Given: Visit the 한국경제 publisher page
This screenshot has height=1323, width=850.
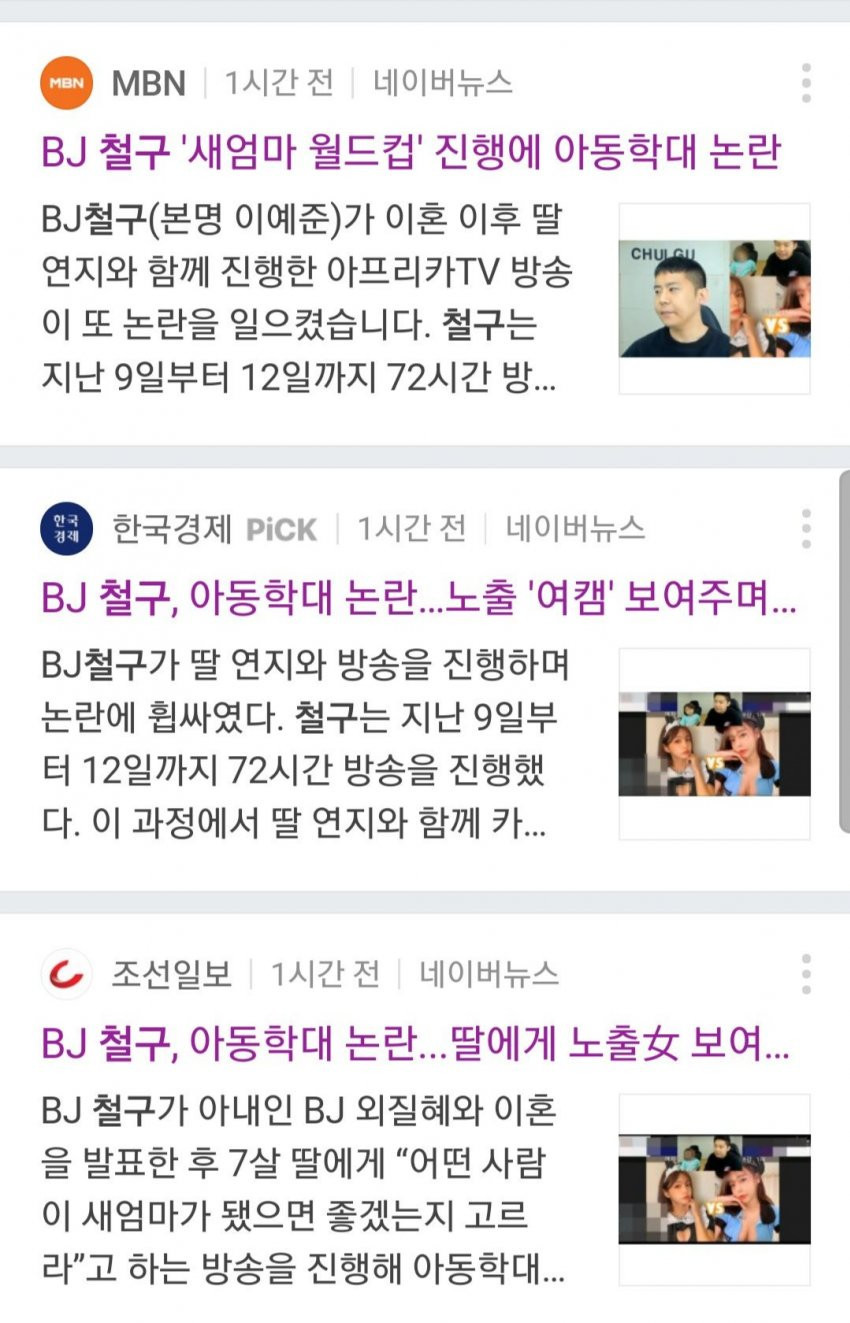Looking at the screenshot, I should [171, 528].
